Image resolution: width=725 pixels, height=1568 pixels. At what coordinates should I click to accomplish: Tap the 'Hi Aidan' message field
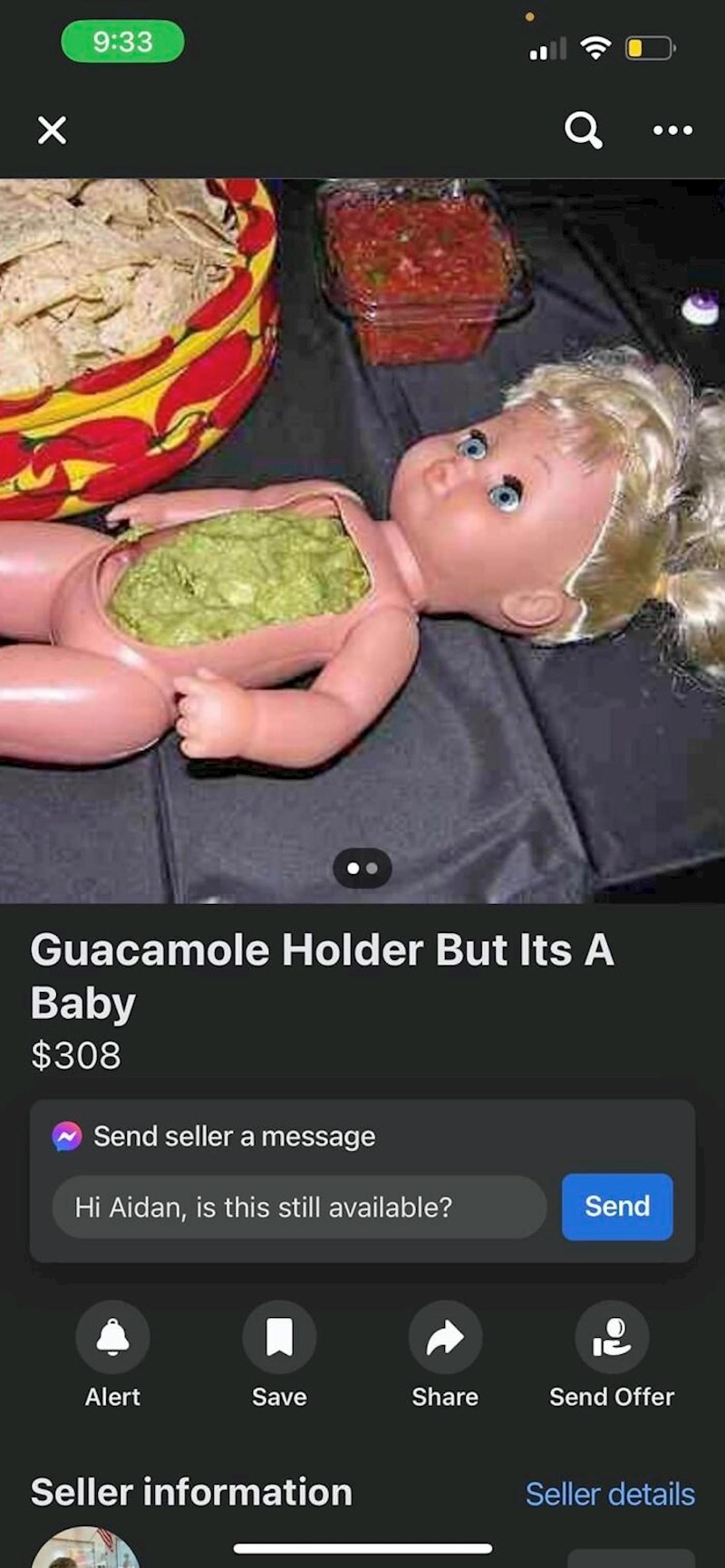click(299, 1207)
